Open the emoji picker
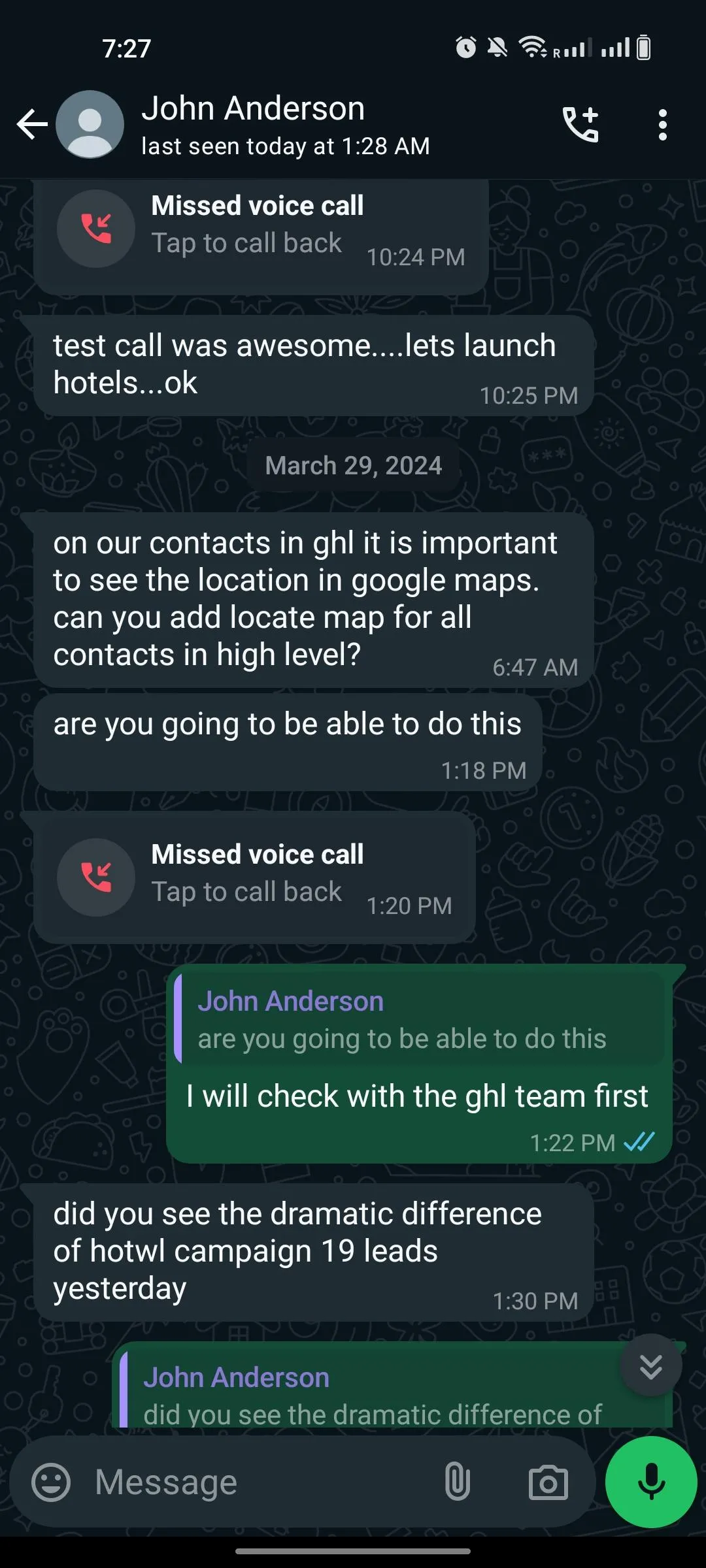The height and width of the screenshot is (1568, 706). click(51, 1482)
